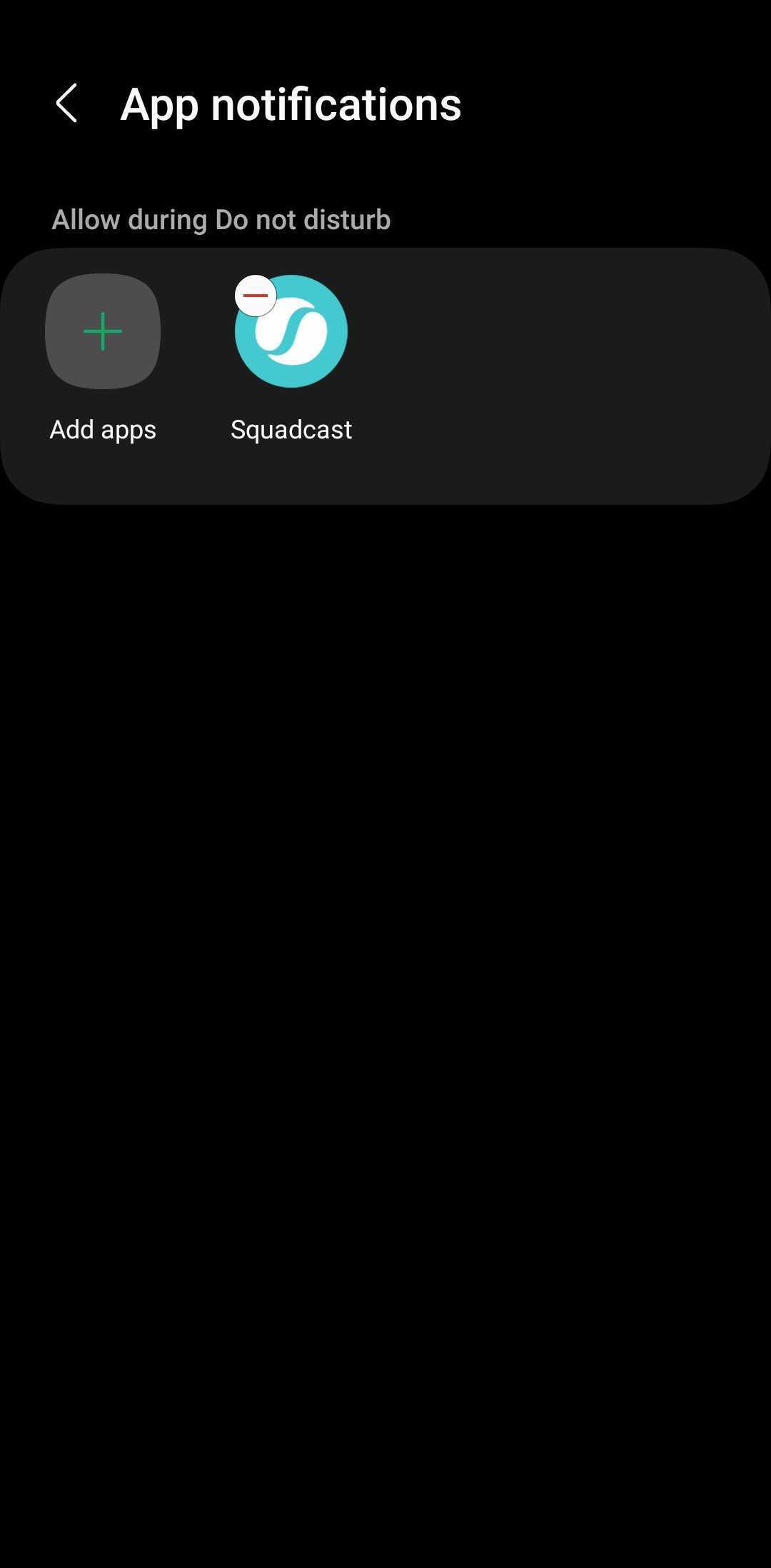Go back from App notifications
The width and height of the screenshot is (771, 1568).
[x=66, y=104]
